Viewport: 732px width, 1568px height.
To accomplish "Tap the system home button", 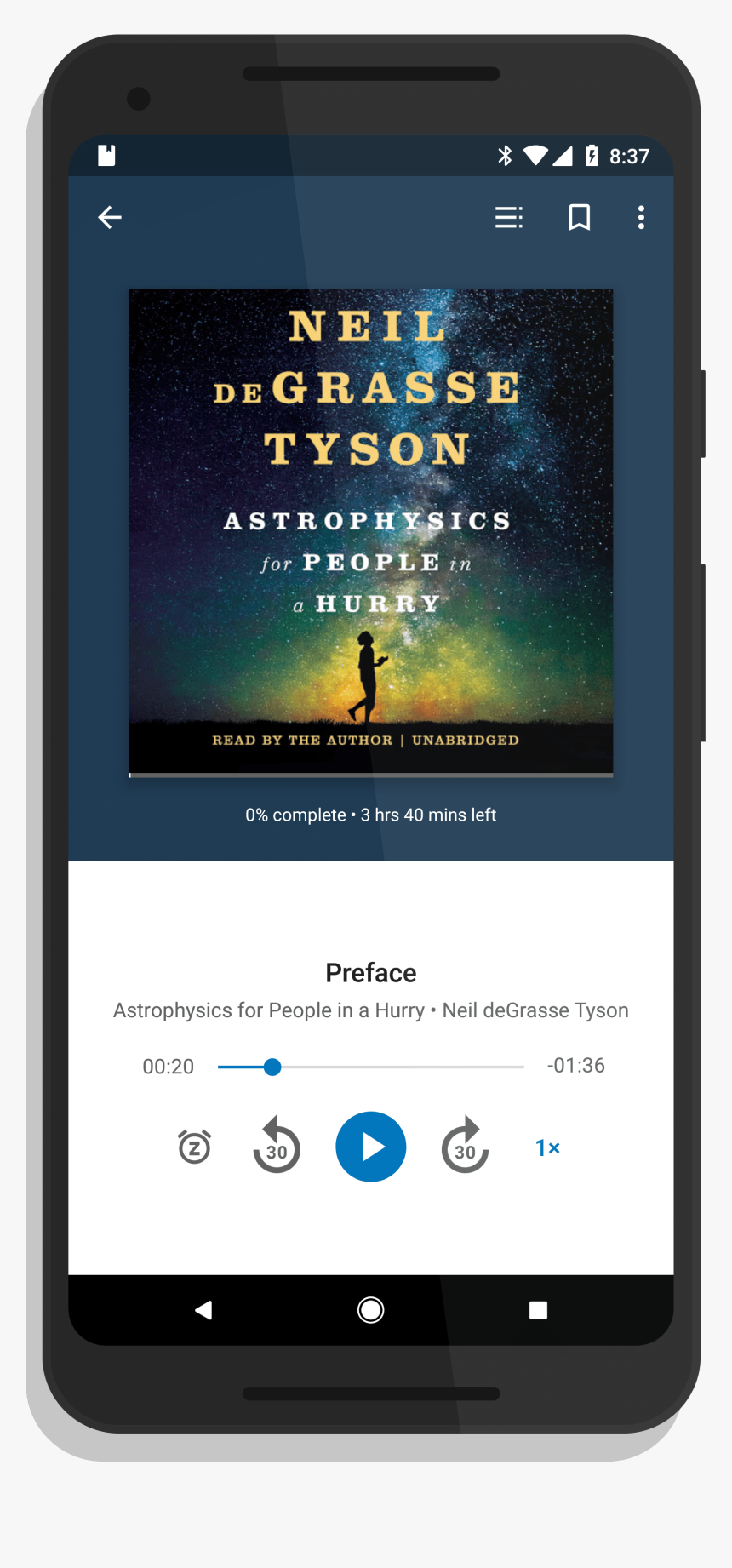I will [x=371, y=1310].
